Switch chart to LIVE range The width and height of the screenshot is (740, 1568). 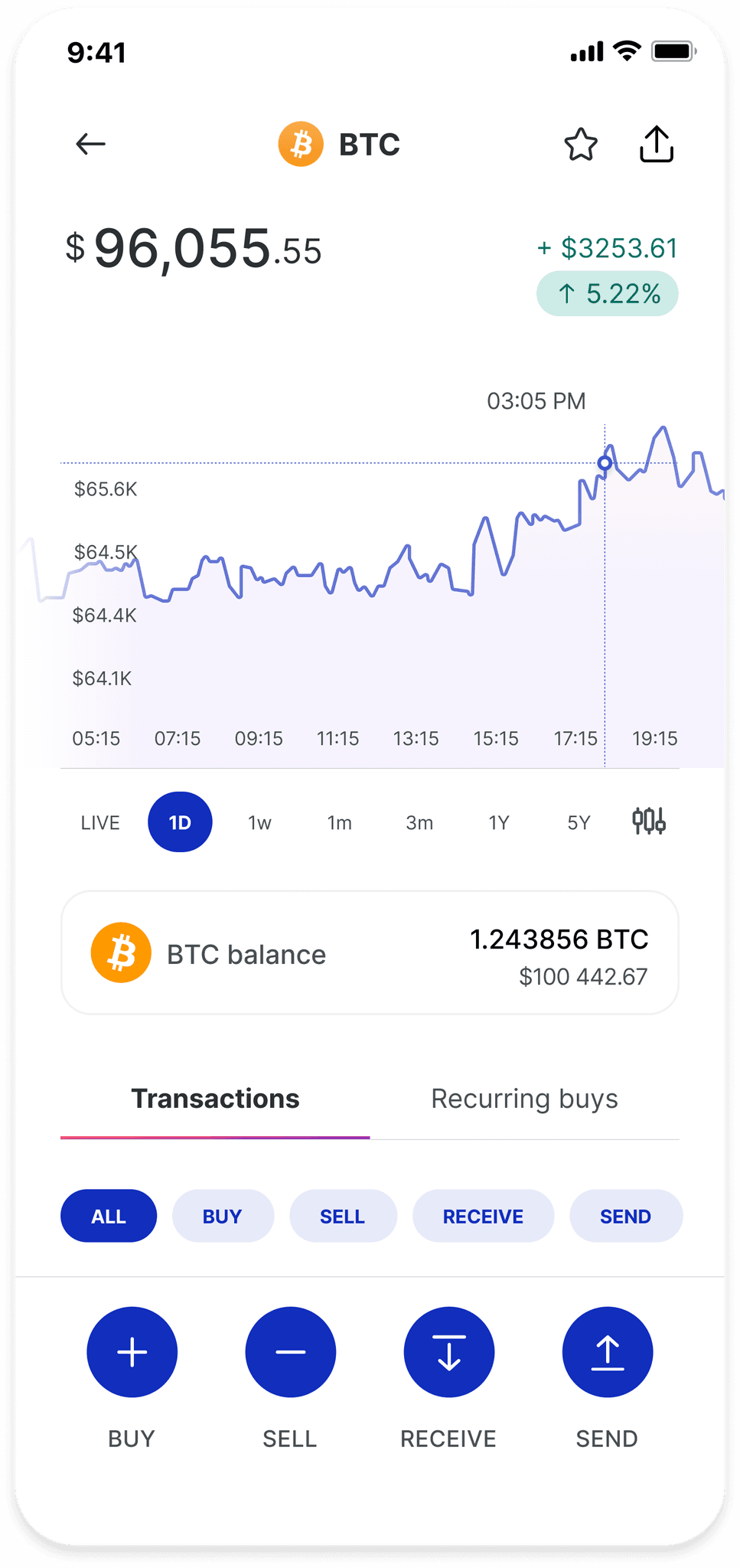[x=100, y=823]
